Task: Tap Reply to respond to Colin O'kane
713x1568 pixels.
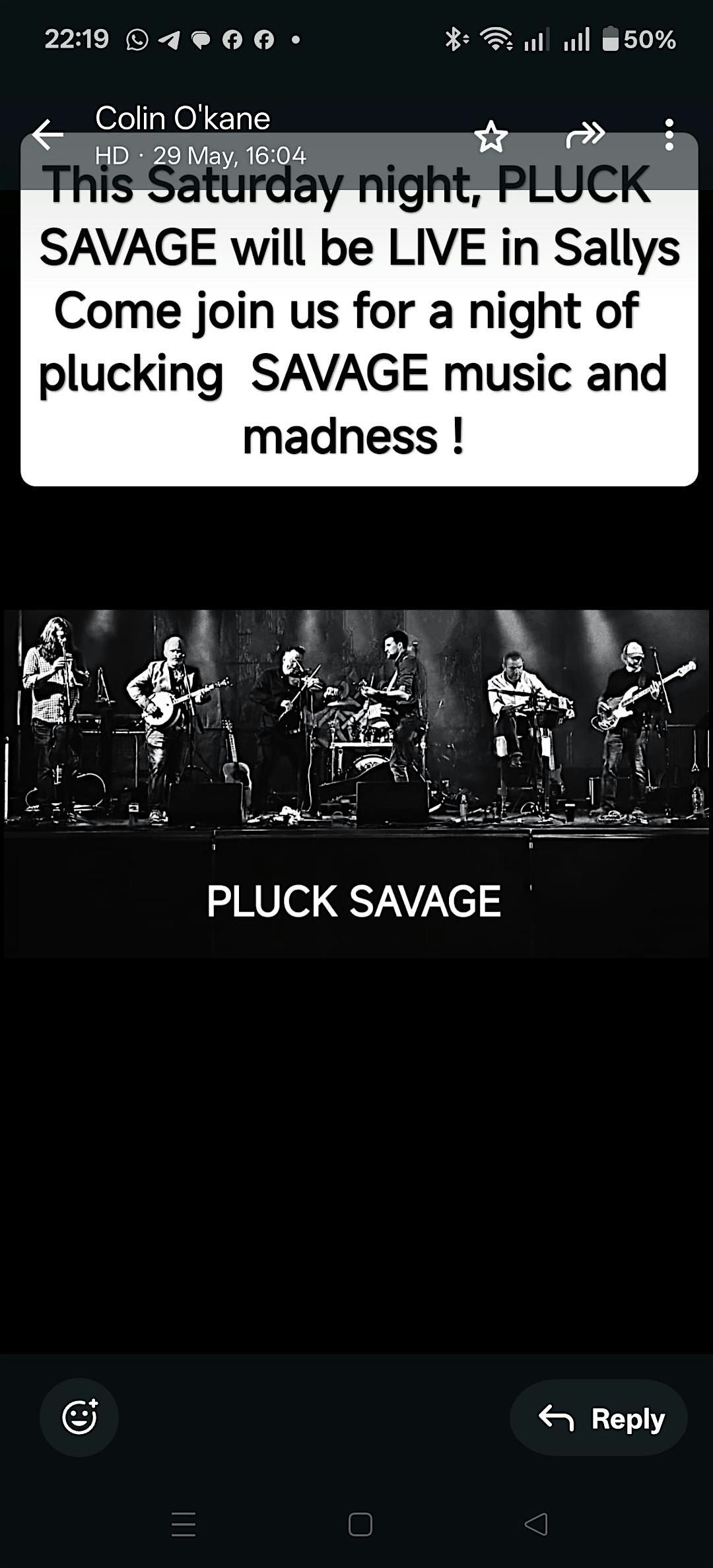Action: click(x=599, y=1417)
